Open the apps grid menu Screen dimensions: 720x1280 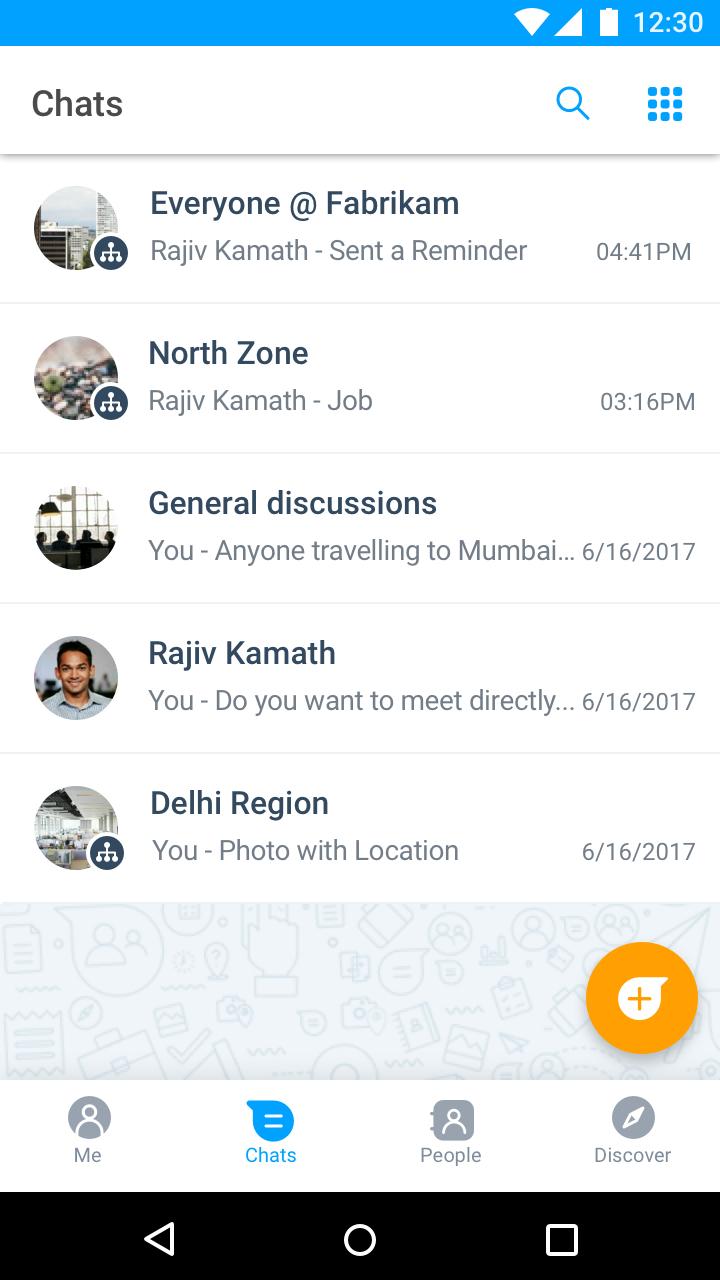pos(664,103)
